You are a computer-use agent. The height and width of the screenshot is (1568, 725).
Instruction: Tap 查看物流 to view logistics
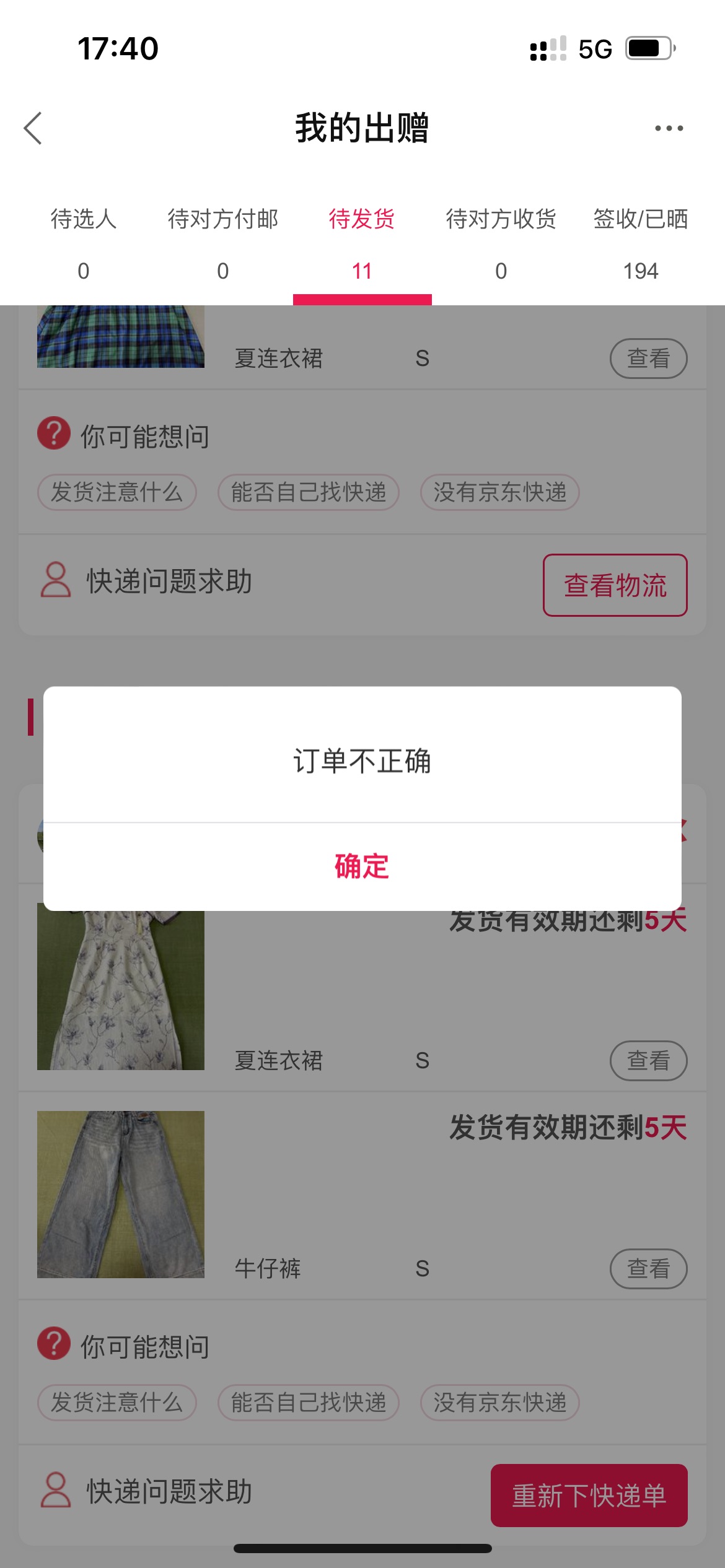point(615,585)
